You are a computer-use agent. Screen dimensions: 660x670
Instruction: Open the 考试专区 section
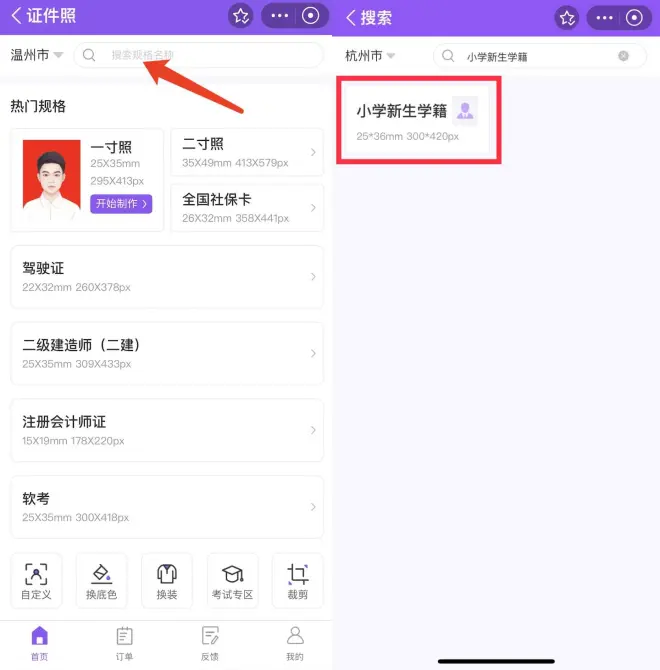(x=232, y=581)
